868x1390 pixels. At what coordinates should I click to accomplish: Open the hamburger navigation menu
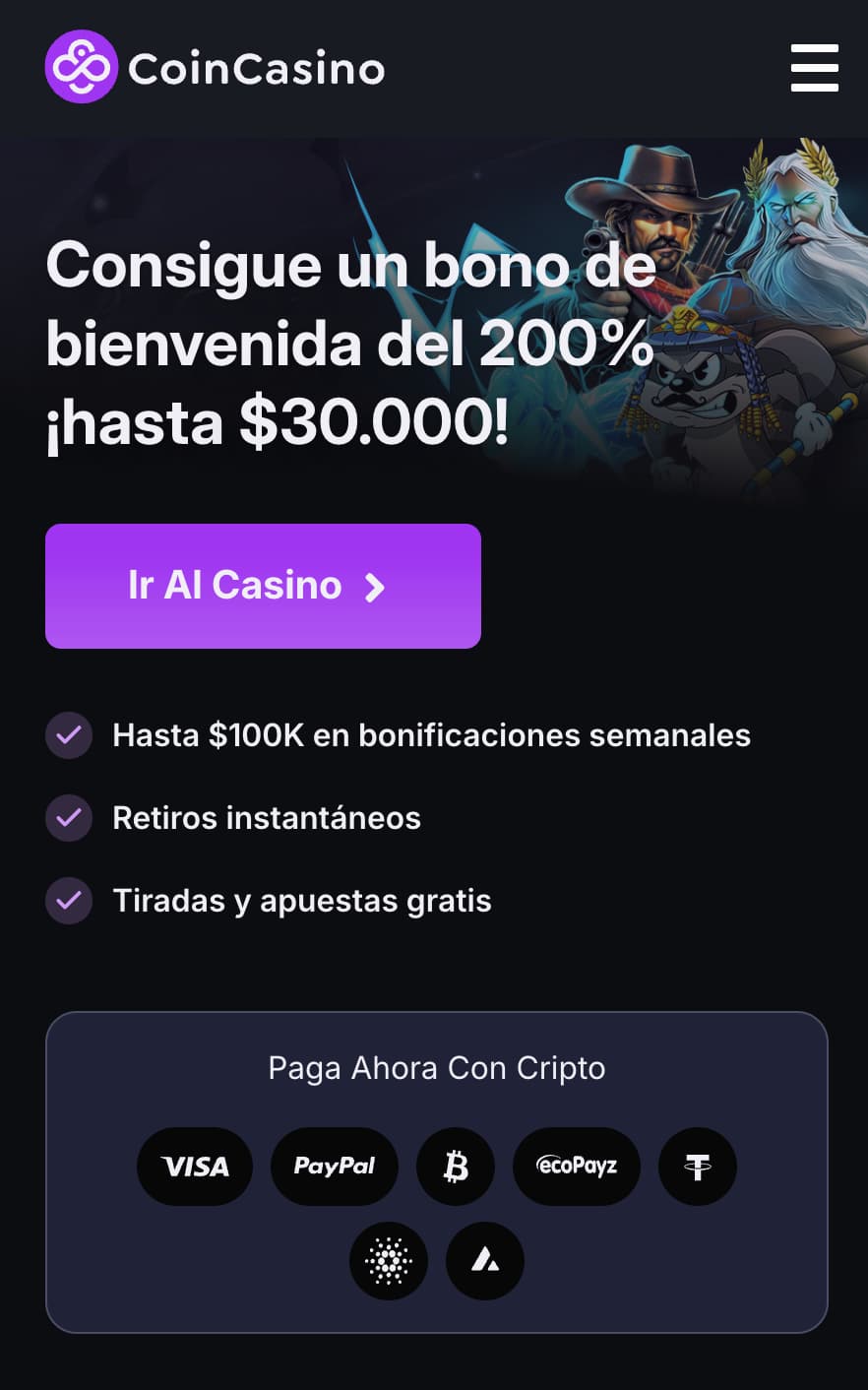pos(814,68)
